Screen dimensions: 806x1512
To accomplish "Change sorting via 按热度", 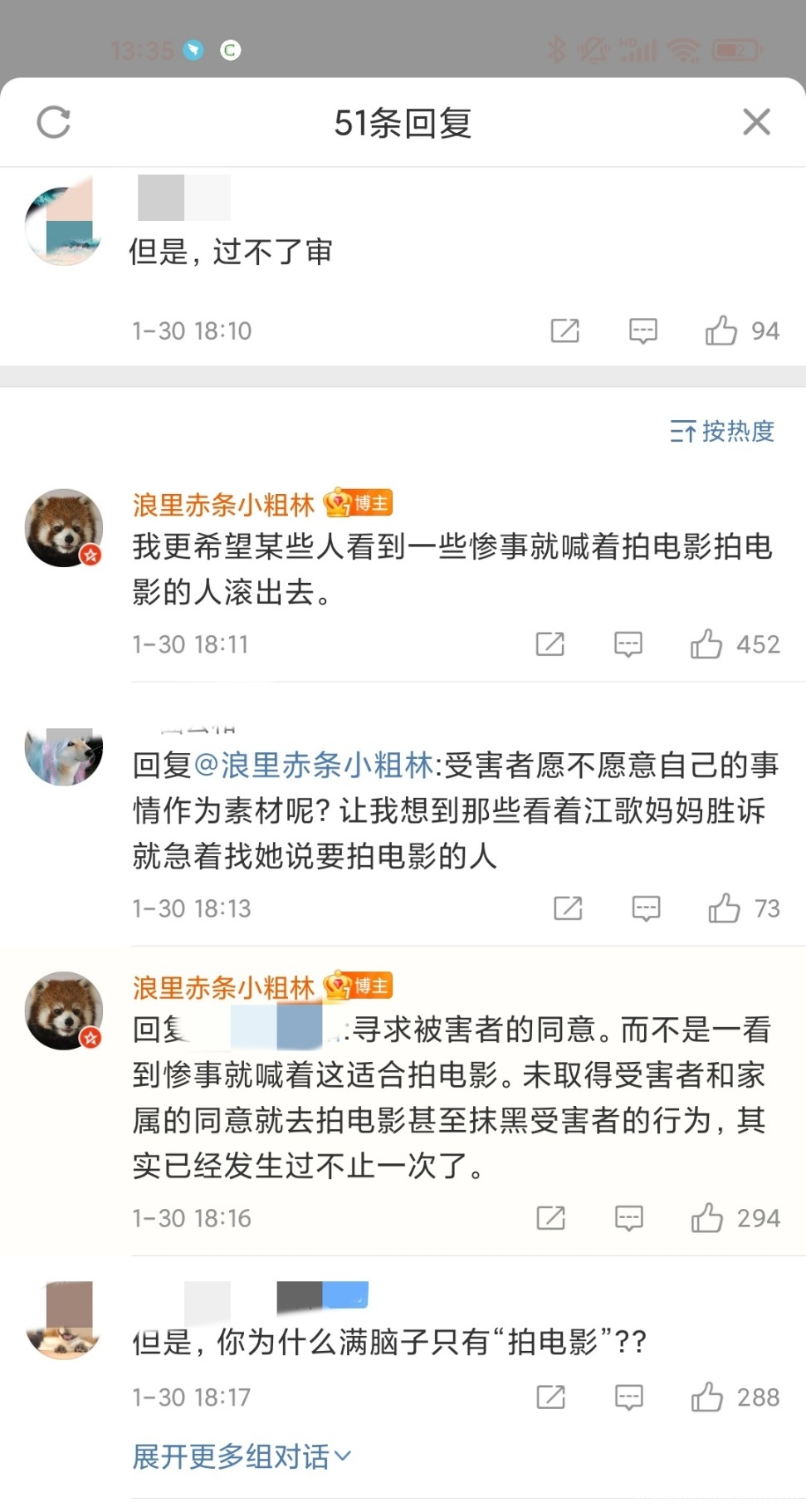I will tap(722, 431).
